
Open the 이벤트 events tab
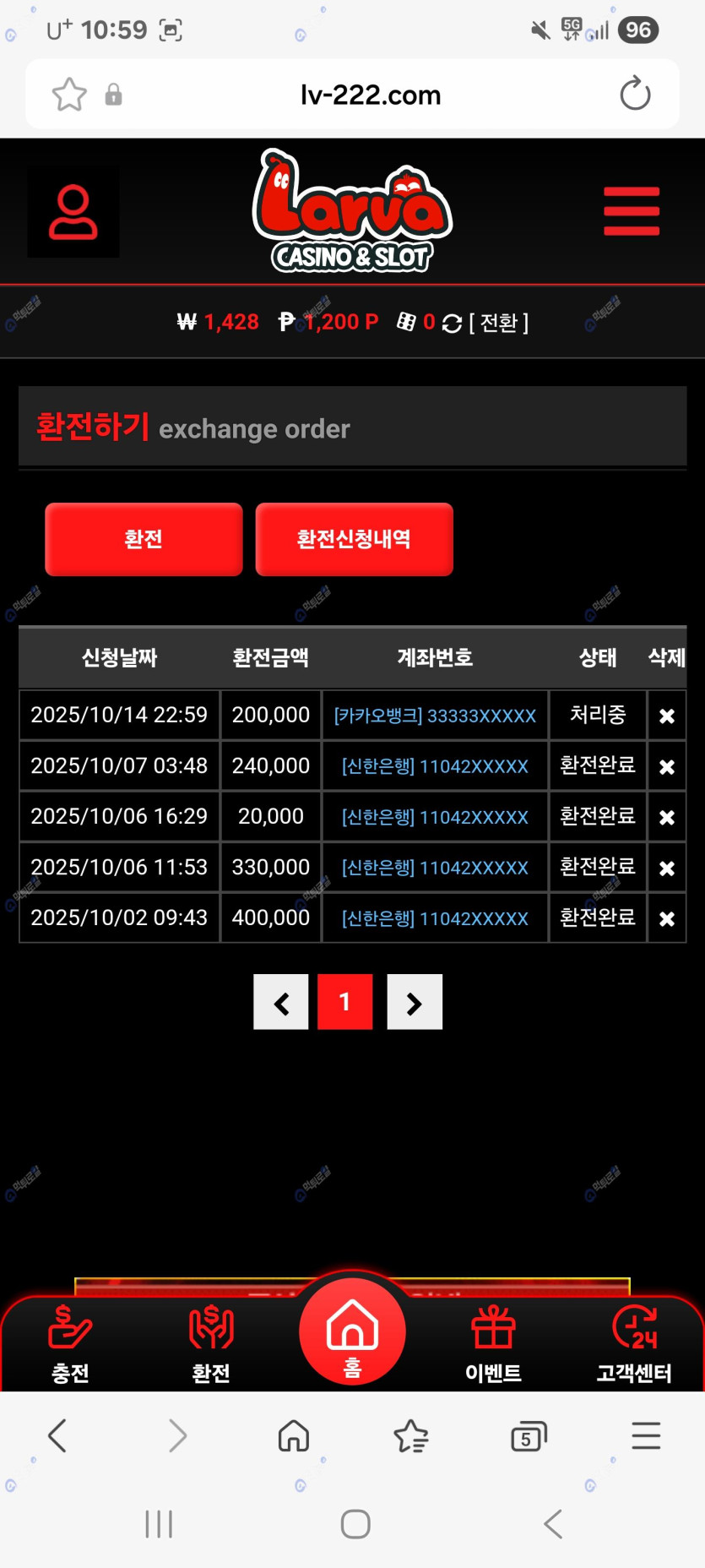(493, 1343)
